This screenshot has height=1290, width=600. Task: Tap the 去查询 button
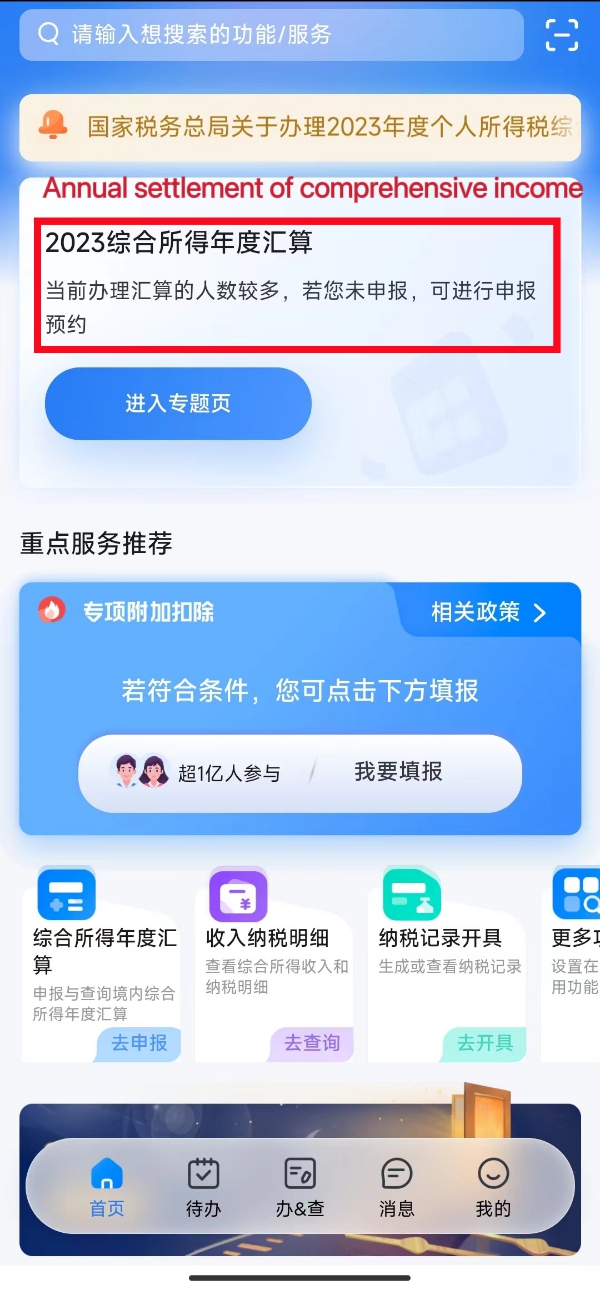click(312, 1043)
